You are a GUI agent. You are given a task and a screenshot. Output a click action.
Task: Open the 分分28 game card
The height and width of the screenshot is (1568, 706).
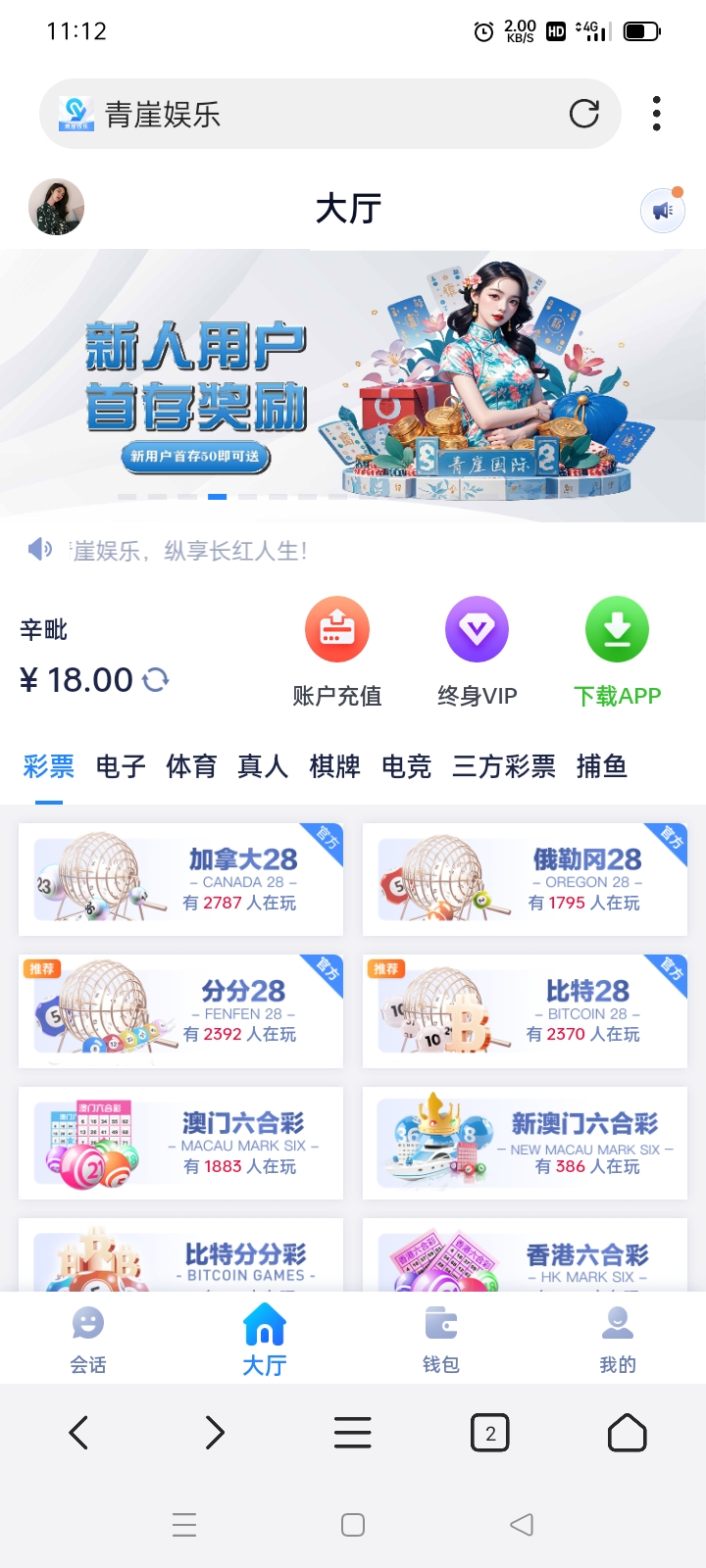pyautogui.click(x=181, y=1011)
